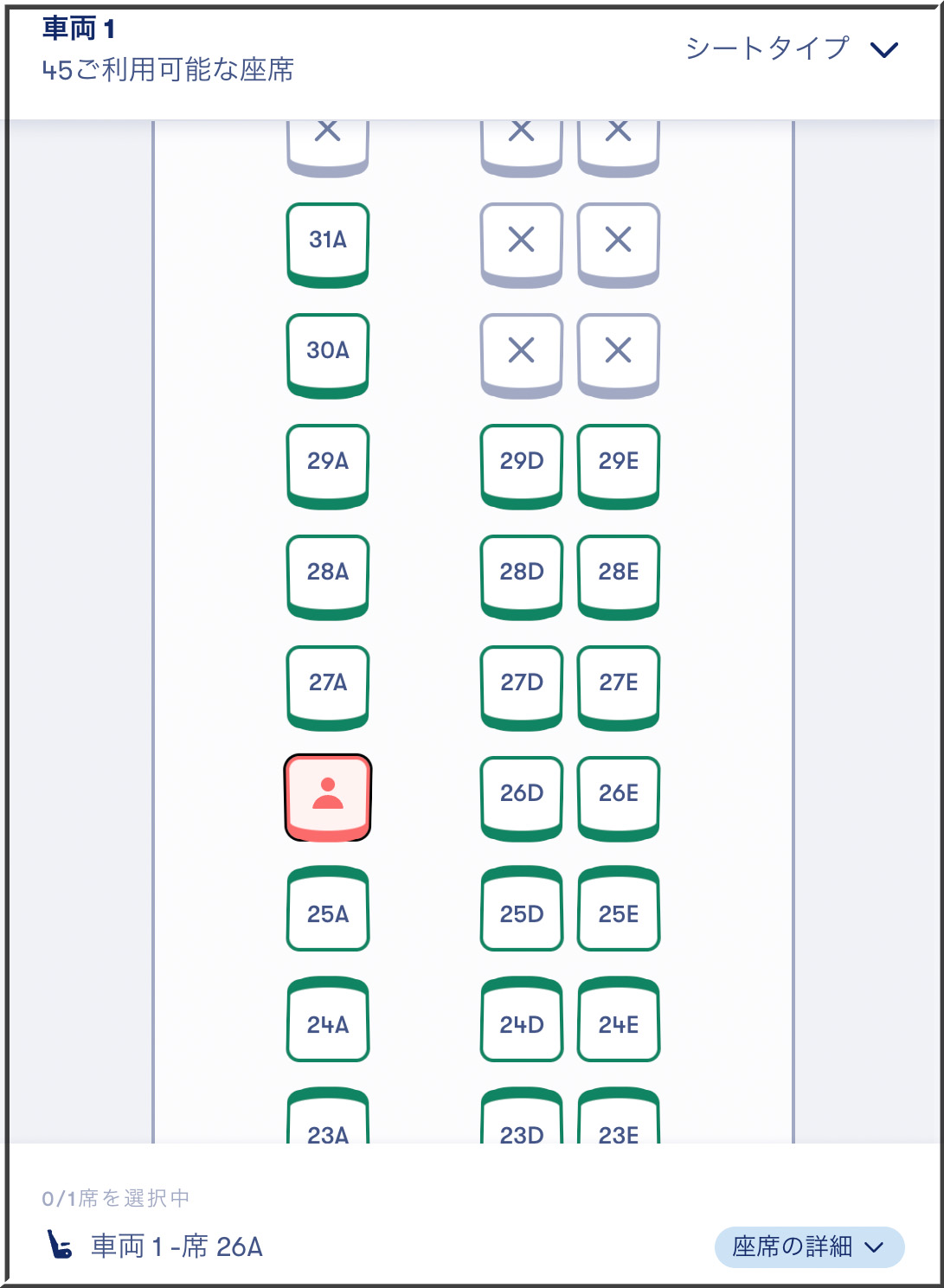The image size is (944, 1288).
Task: Select seat 25D
Action: [x=522, y=911]
